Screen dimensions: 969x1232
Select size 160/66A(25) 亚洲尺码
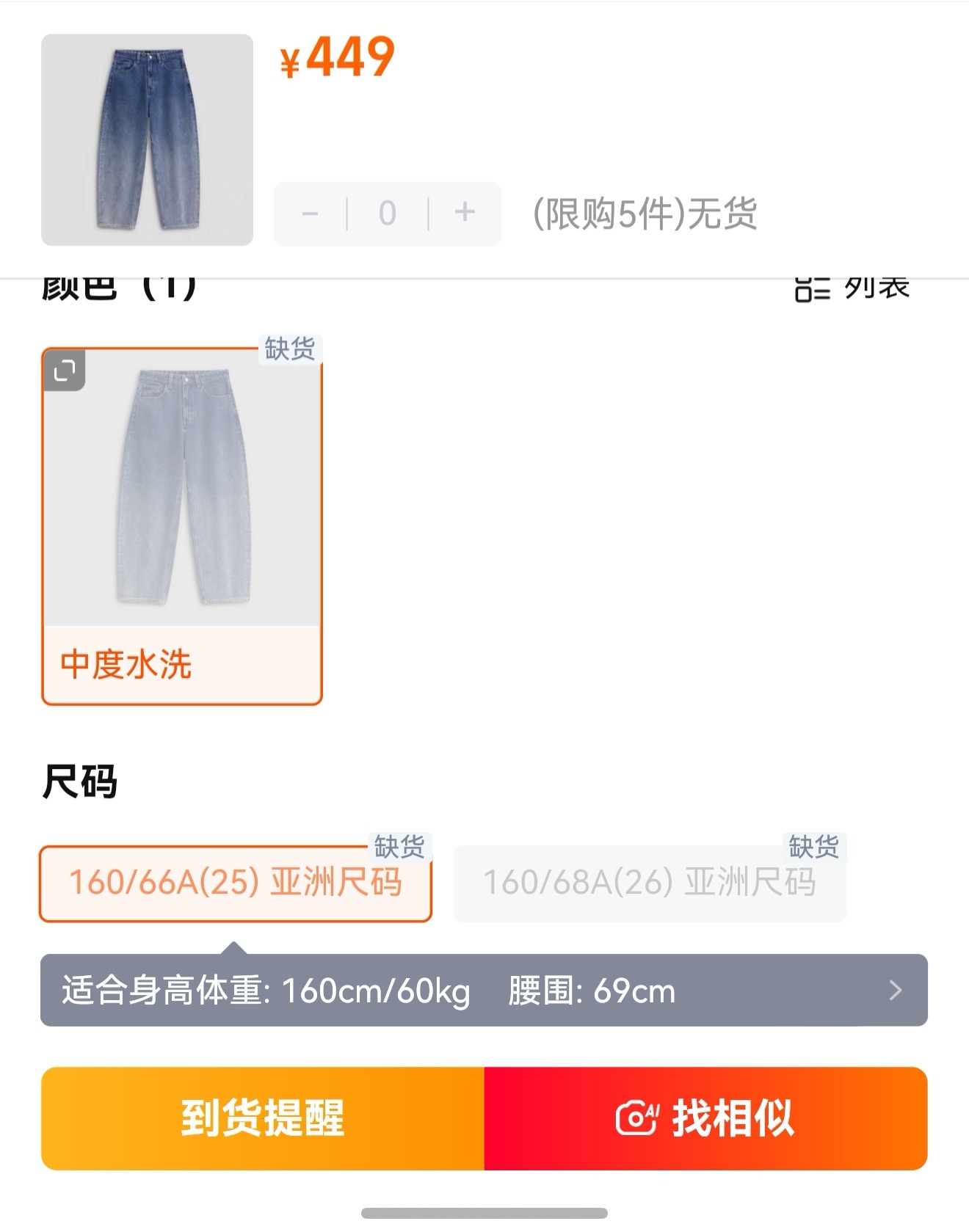click(x=234, y=883)
